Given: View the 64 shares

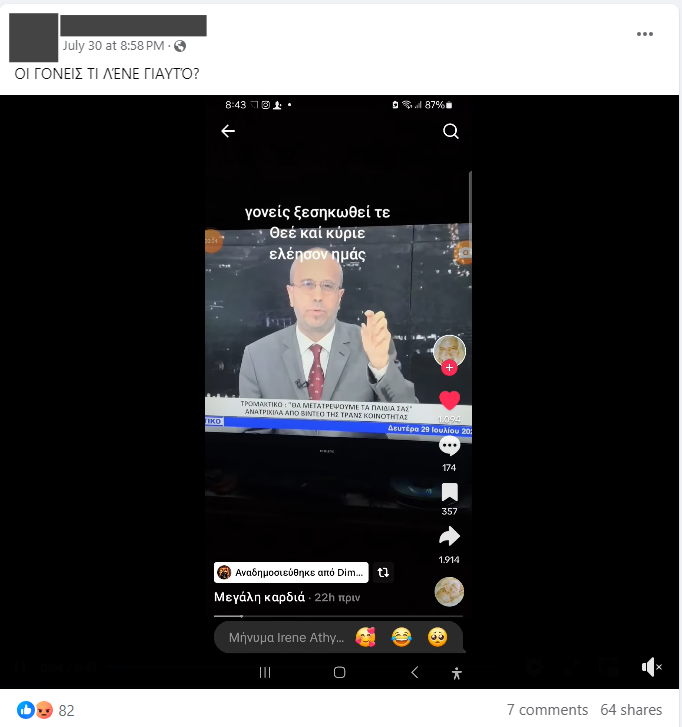Looking at the screenshot, I should (x=631, y=710).
